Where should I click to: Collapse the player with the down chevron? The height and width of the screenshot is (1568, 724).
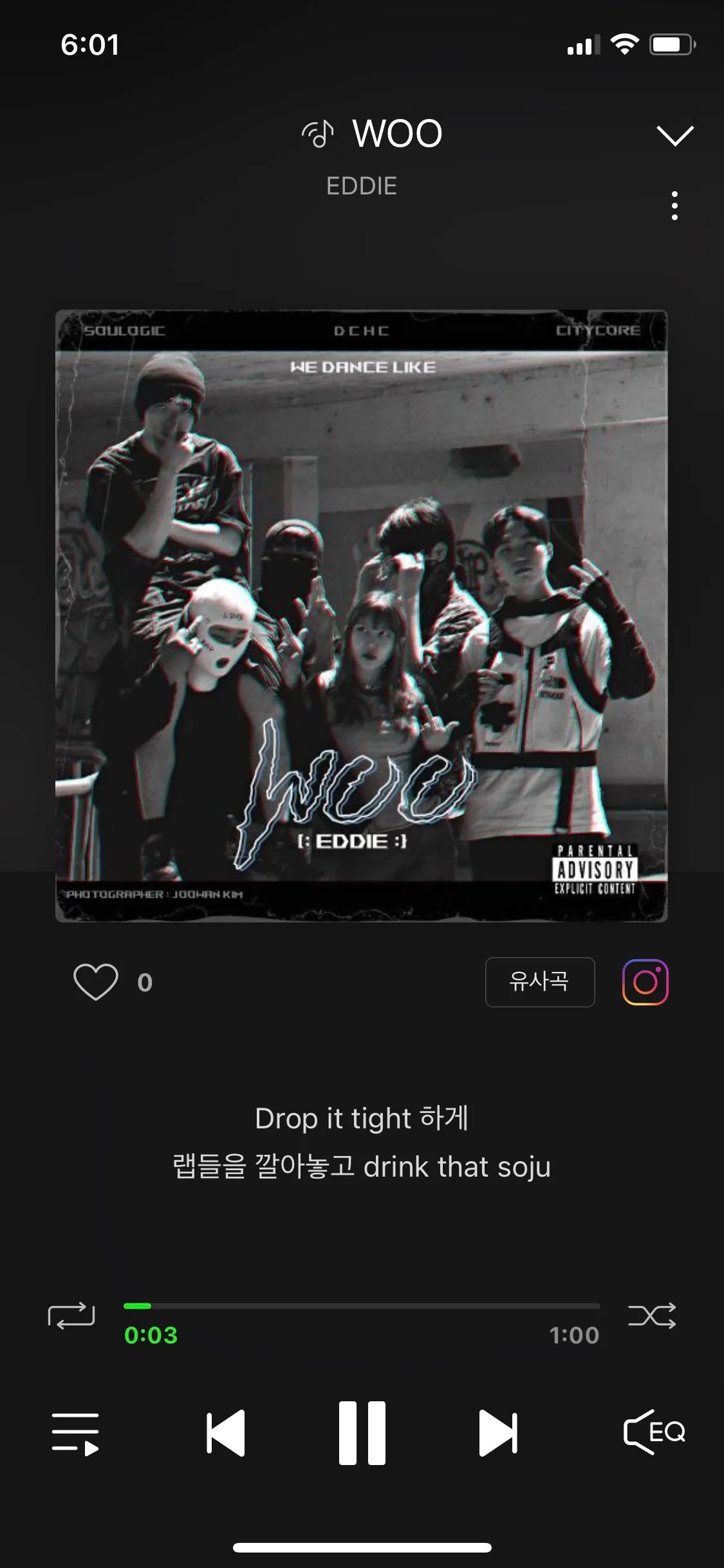pos(674,135)
